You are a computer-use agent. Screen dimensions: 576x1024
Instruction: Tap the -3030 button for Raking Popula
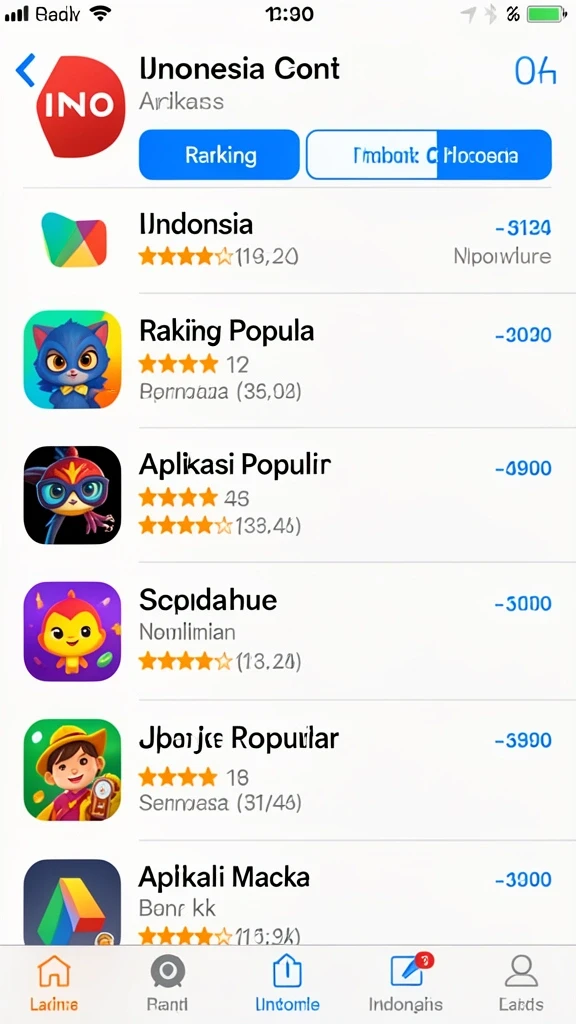pyautogui.click(x=523, y=335)
